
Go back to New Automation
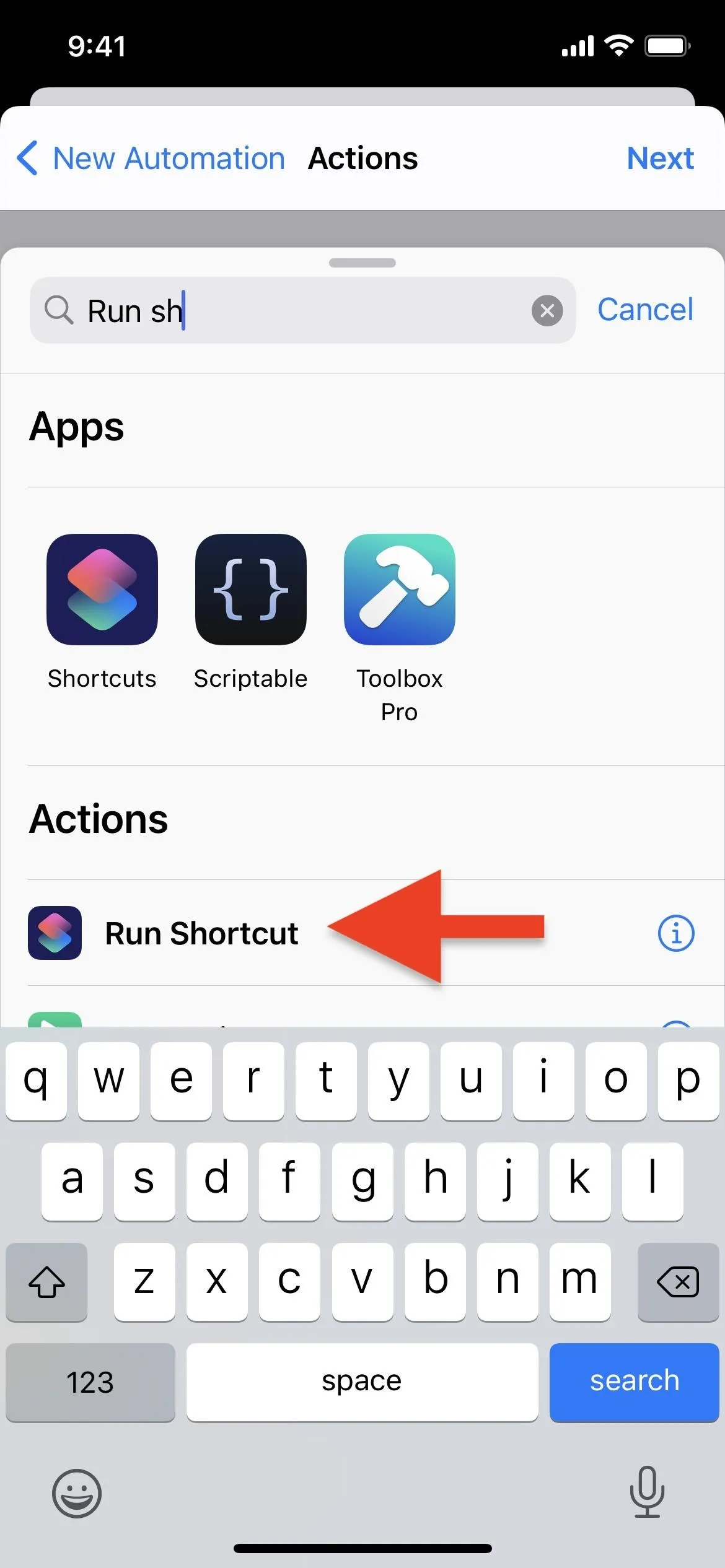tap(151, 159)
